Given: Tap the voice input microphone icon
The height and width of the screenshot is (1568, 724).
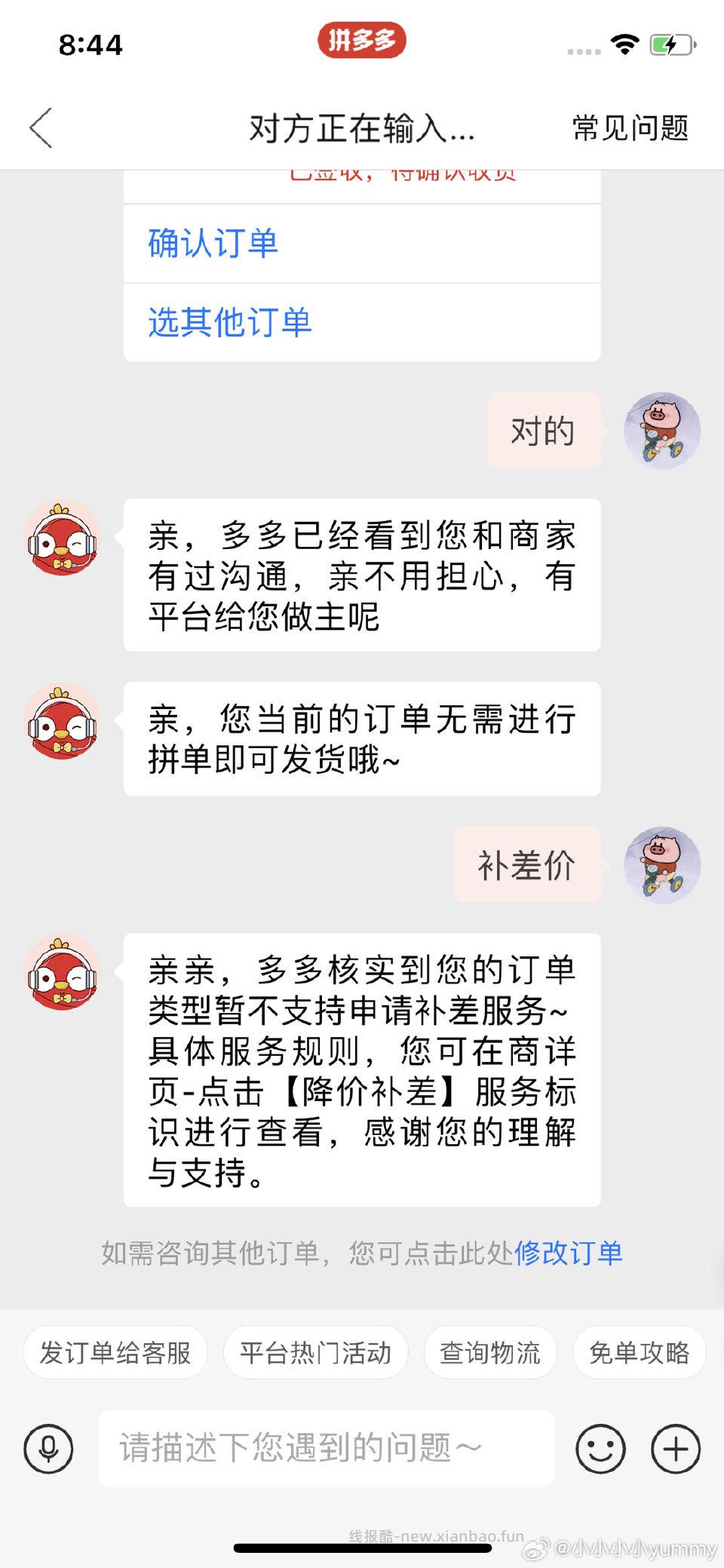Looking at the screenshot, I should [x=47, y=1449].
